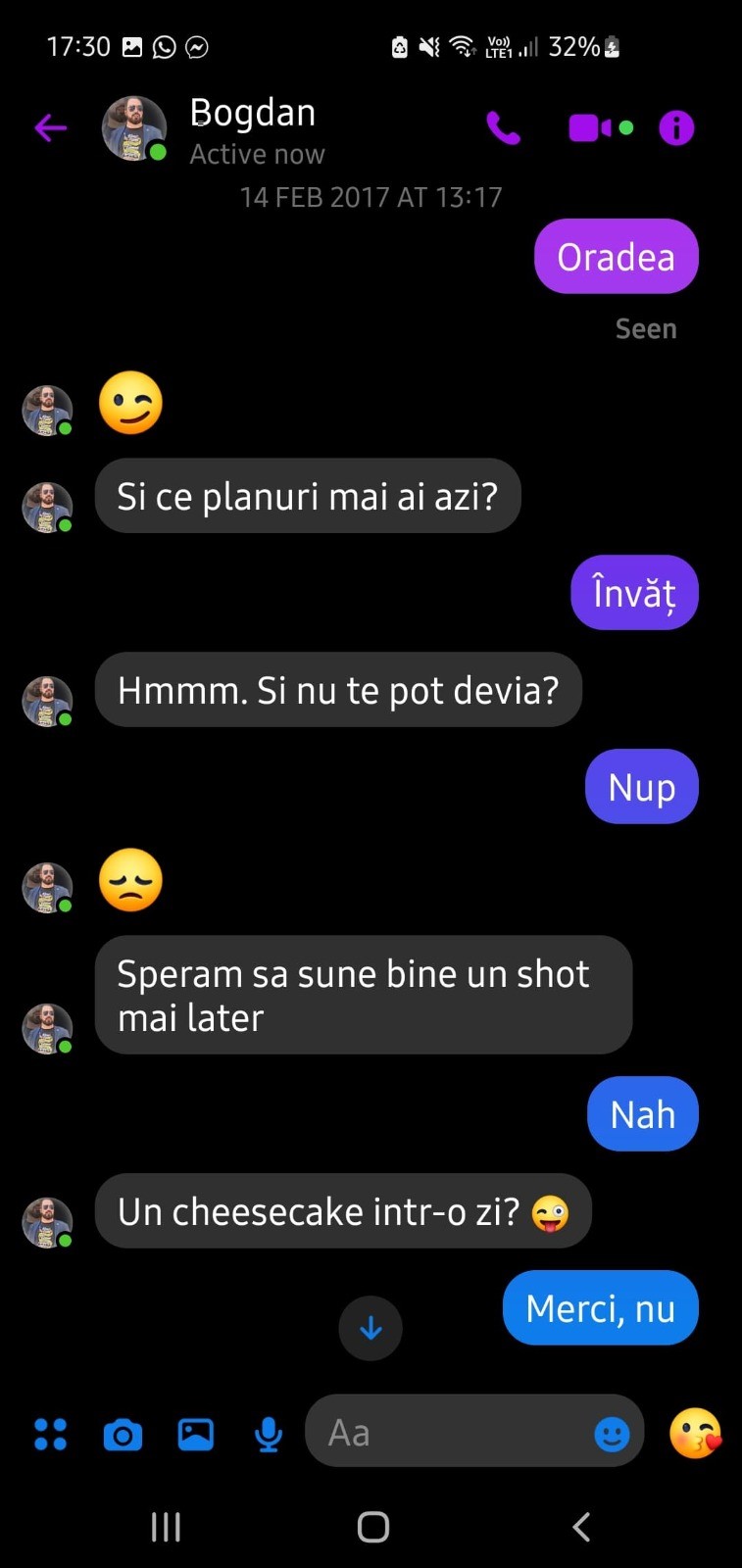Jump to latest messages with down arrow
This screenshot has width=742, height=1568.
click(371, 1328)
